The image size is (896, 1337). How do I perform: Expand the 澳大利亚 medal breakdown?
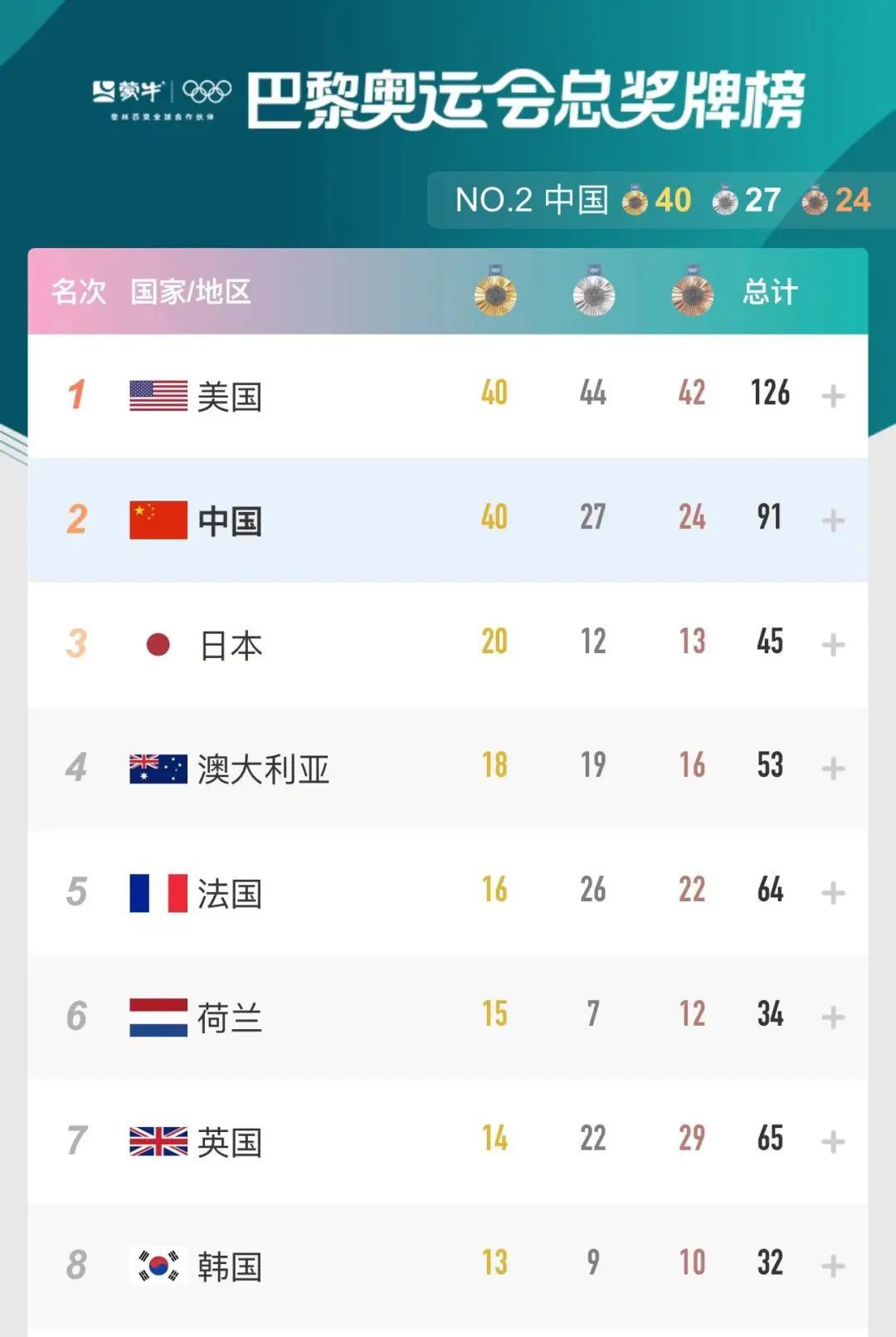click(832, 769)
